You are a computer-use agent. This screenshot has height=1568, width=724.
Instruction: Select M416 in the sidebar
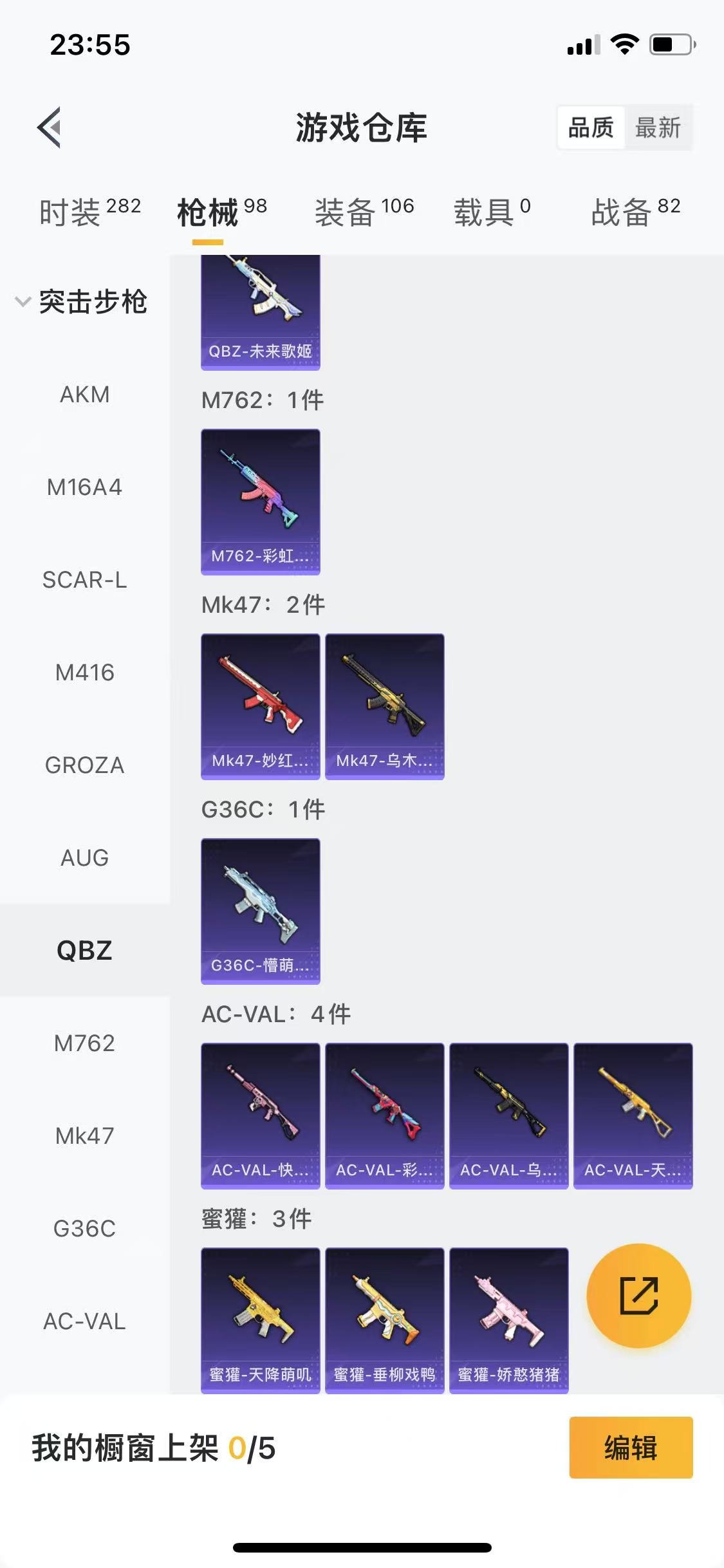tap(84, 673)
